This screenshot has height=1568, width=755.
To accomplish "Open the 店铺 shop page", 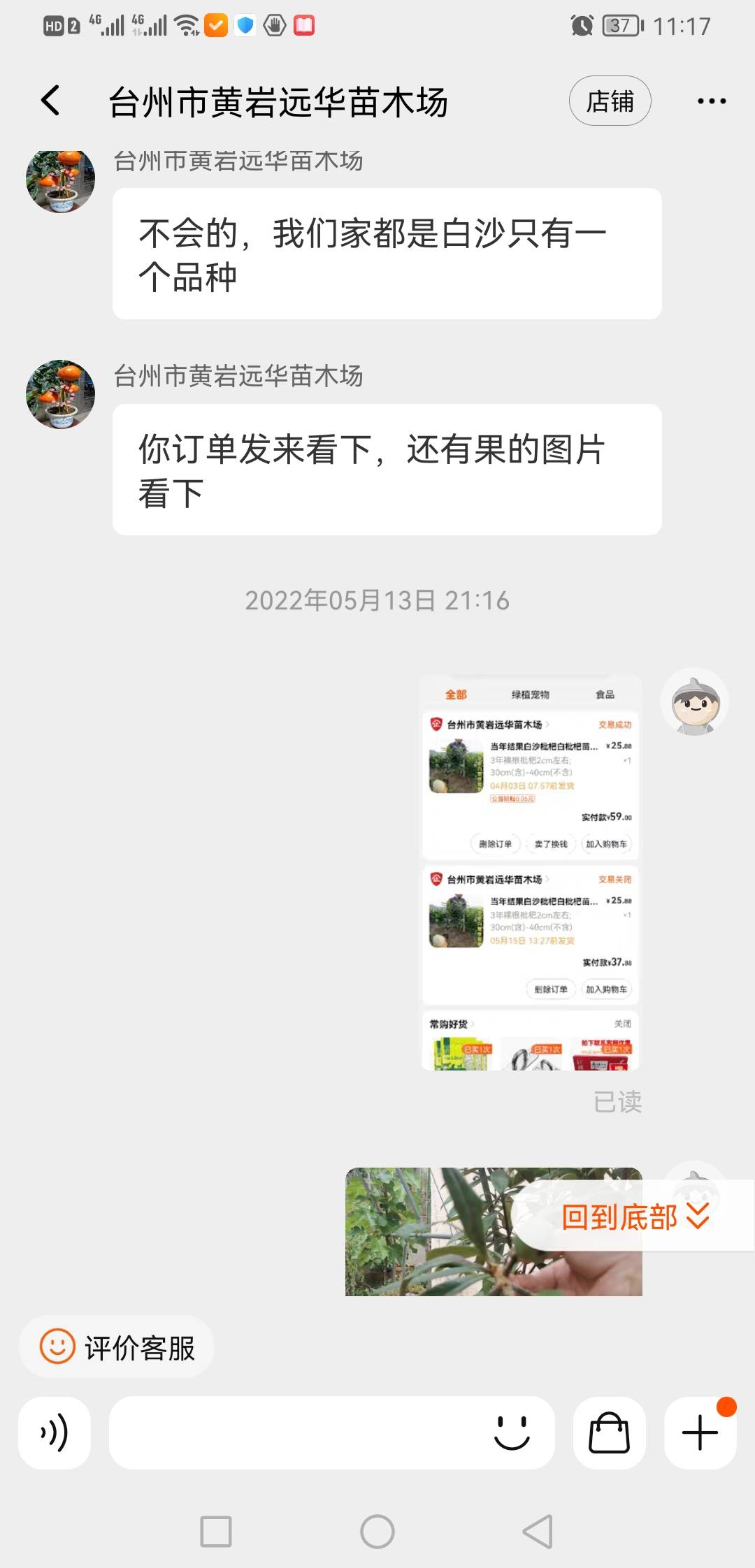I will coord(610,101).
